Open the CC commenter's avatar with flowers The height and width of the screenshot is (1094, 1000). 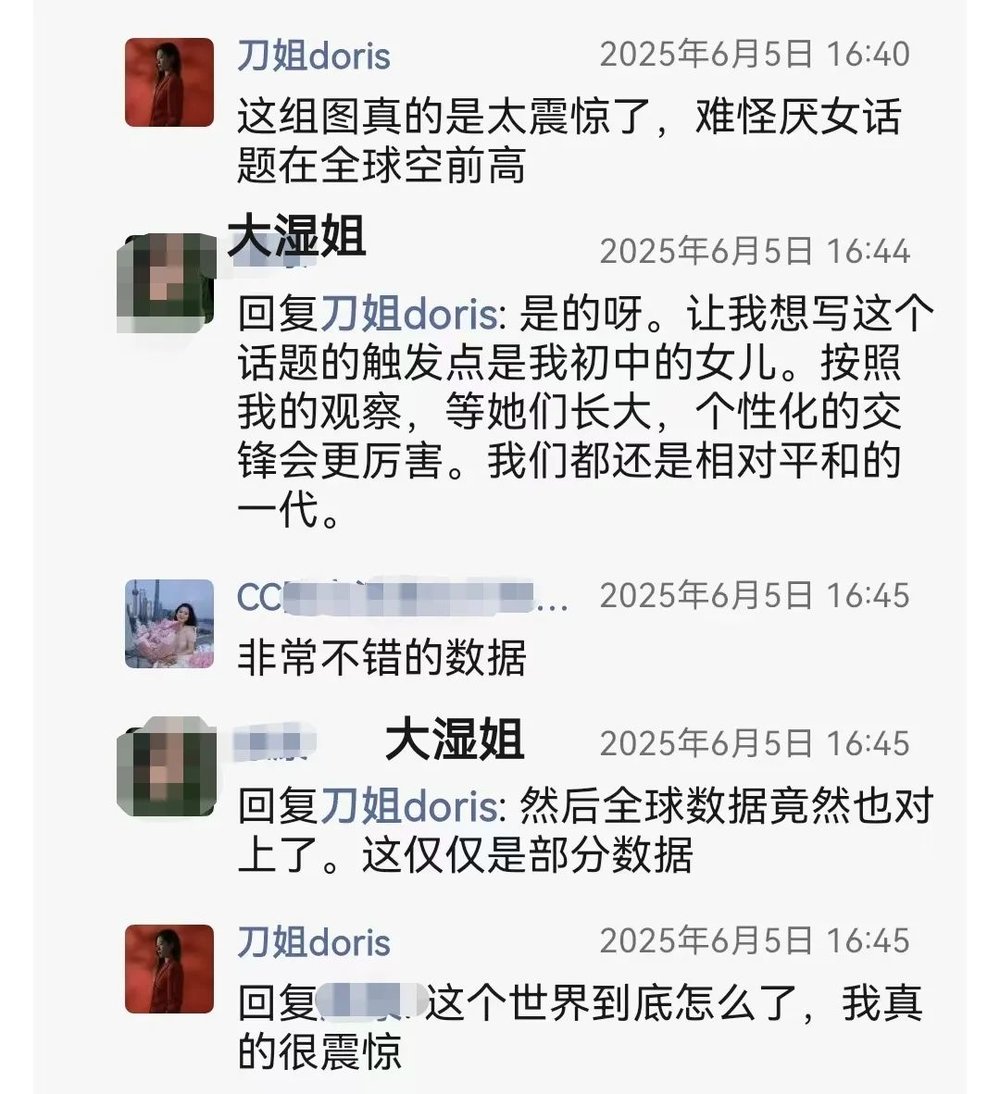point(169,623)
